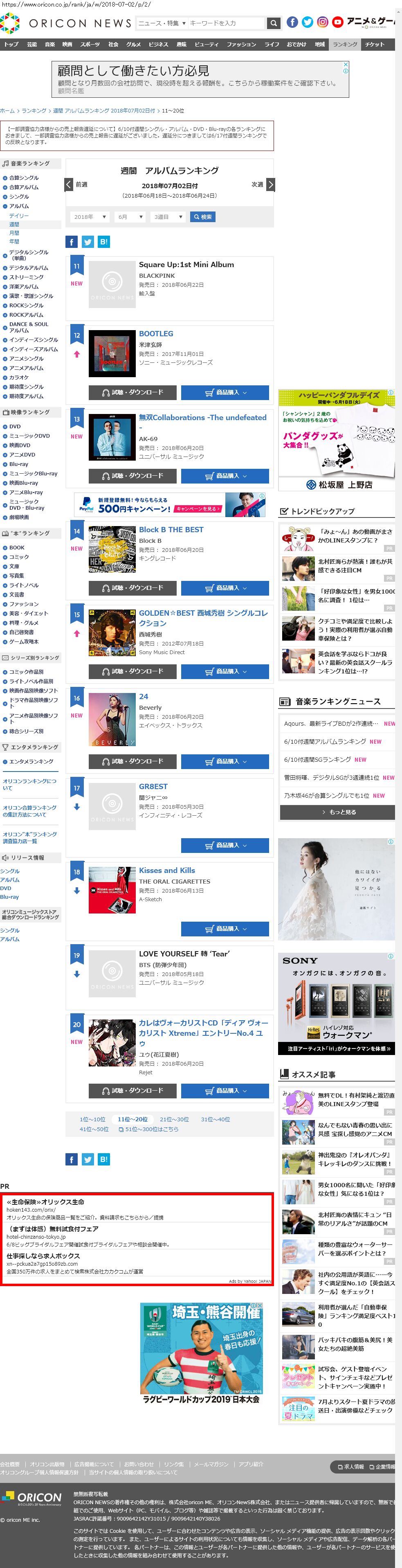Tap 試聴・ダウンロード button for BOOTLEG
402x1568 pixels.
[x=132, y=393]
